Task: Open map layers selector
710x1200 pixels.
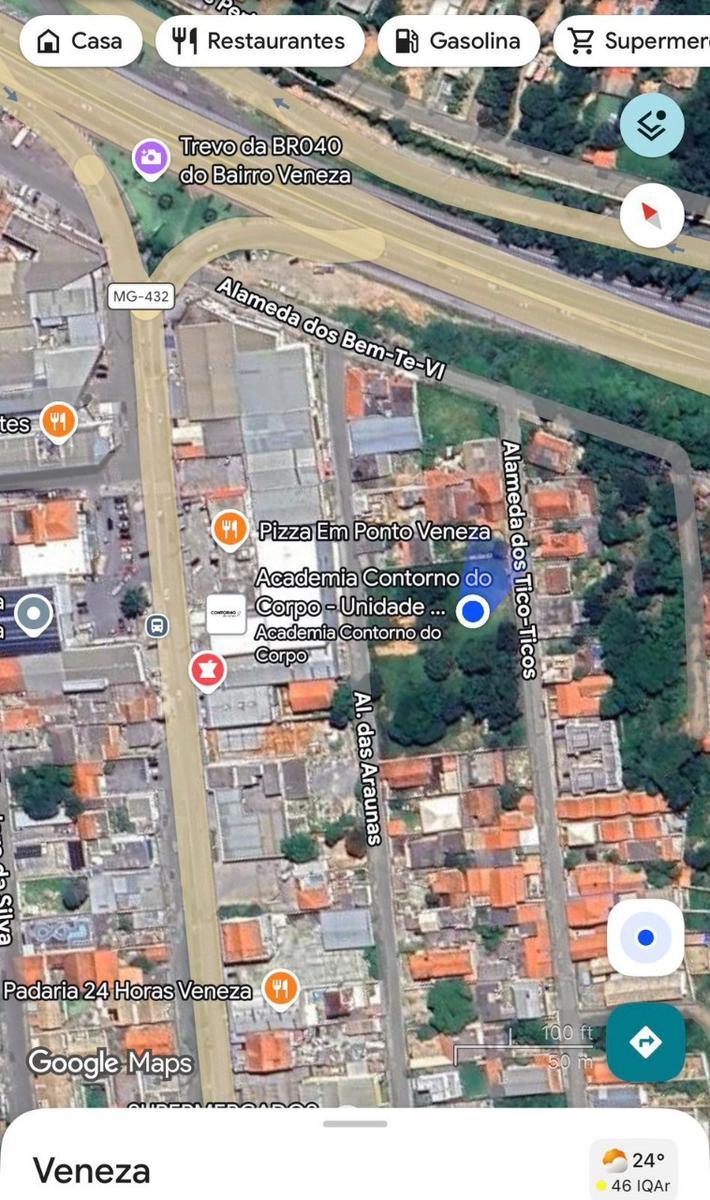Action: pyautogui.click(x=652, y=125)
